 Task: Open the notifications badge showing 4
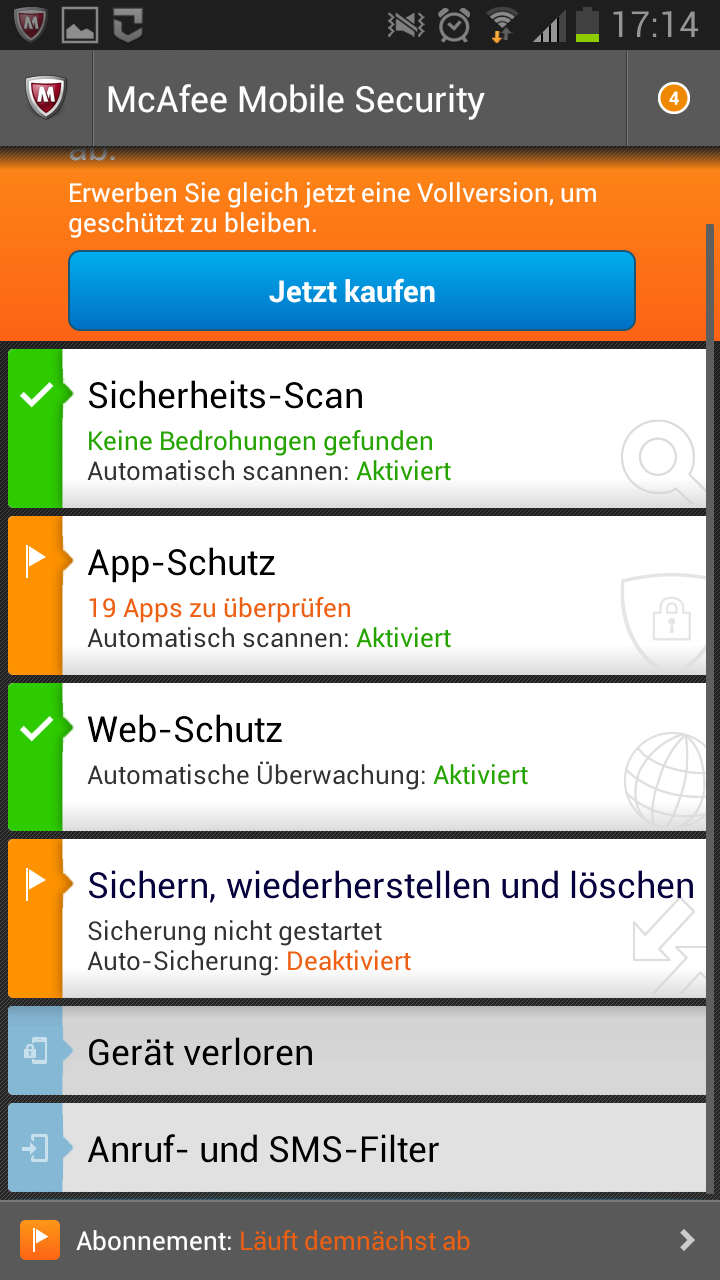coord(673,99)
